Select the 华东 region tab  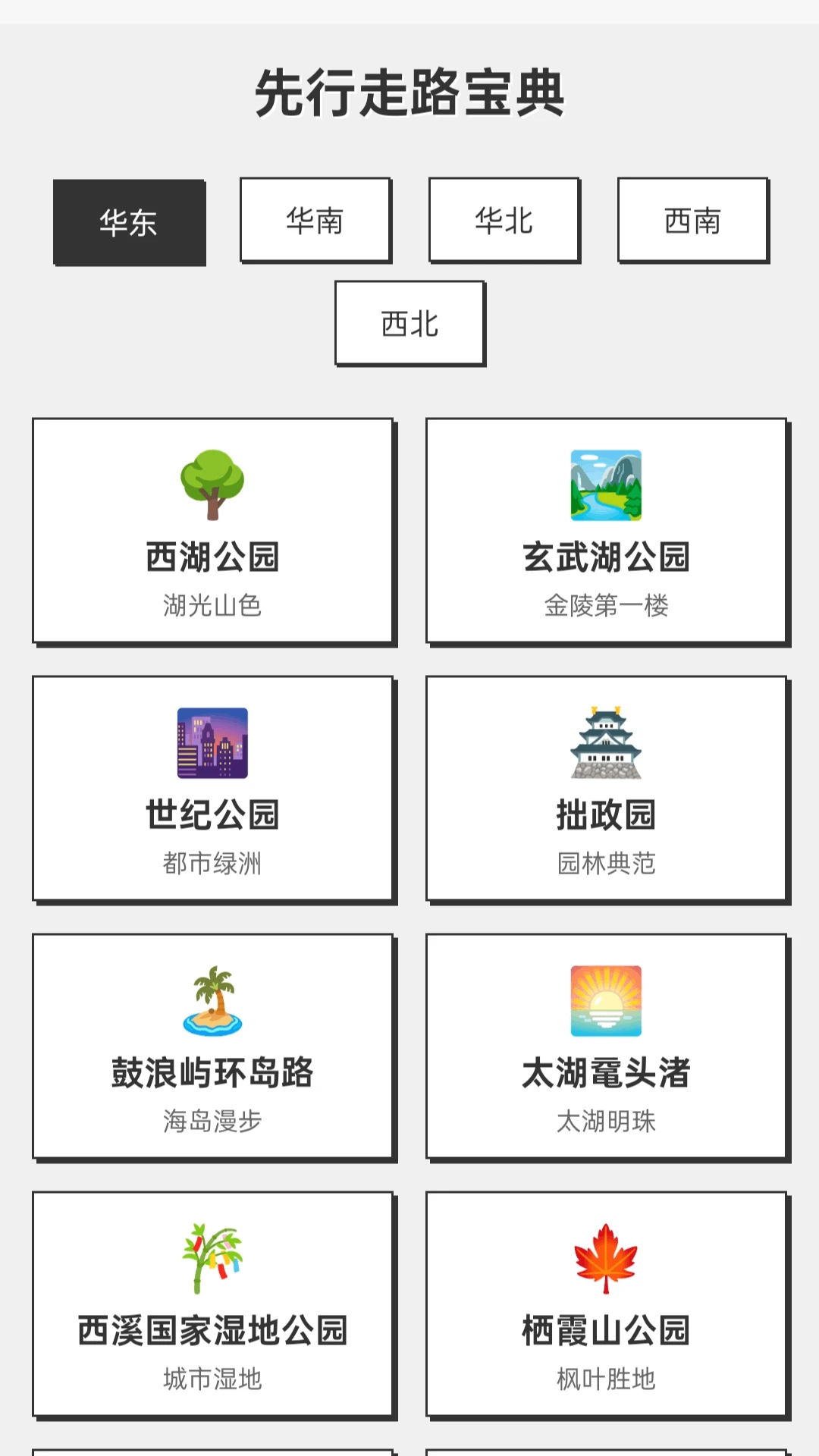[x=129, y=222]
